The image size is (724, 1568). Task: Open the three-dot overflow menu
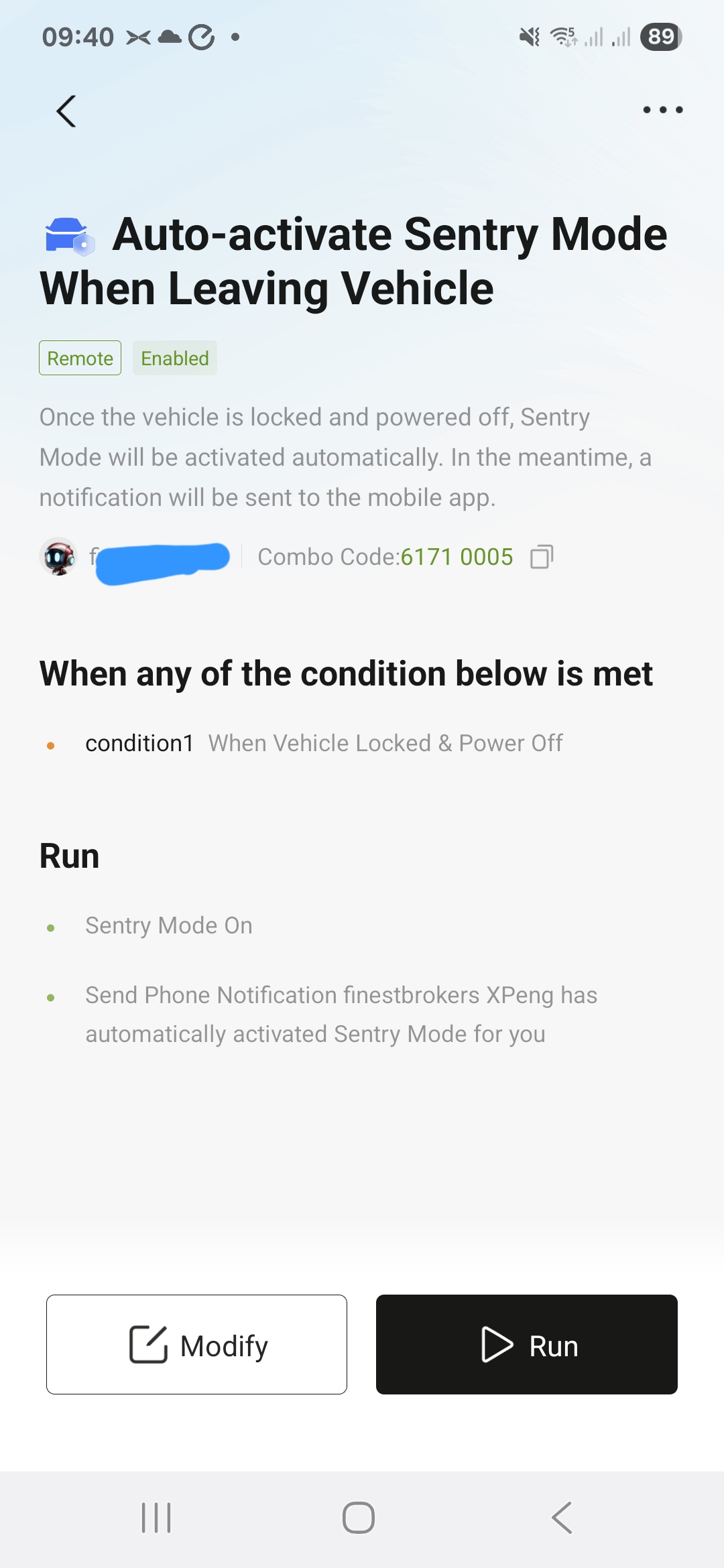(662, 110)
